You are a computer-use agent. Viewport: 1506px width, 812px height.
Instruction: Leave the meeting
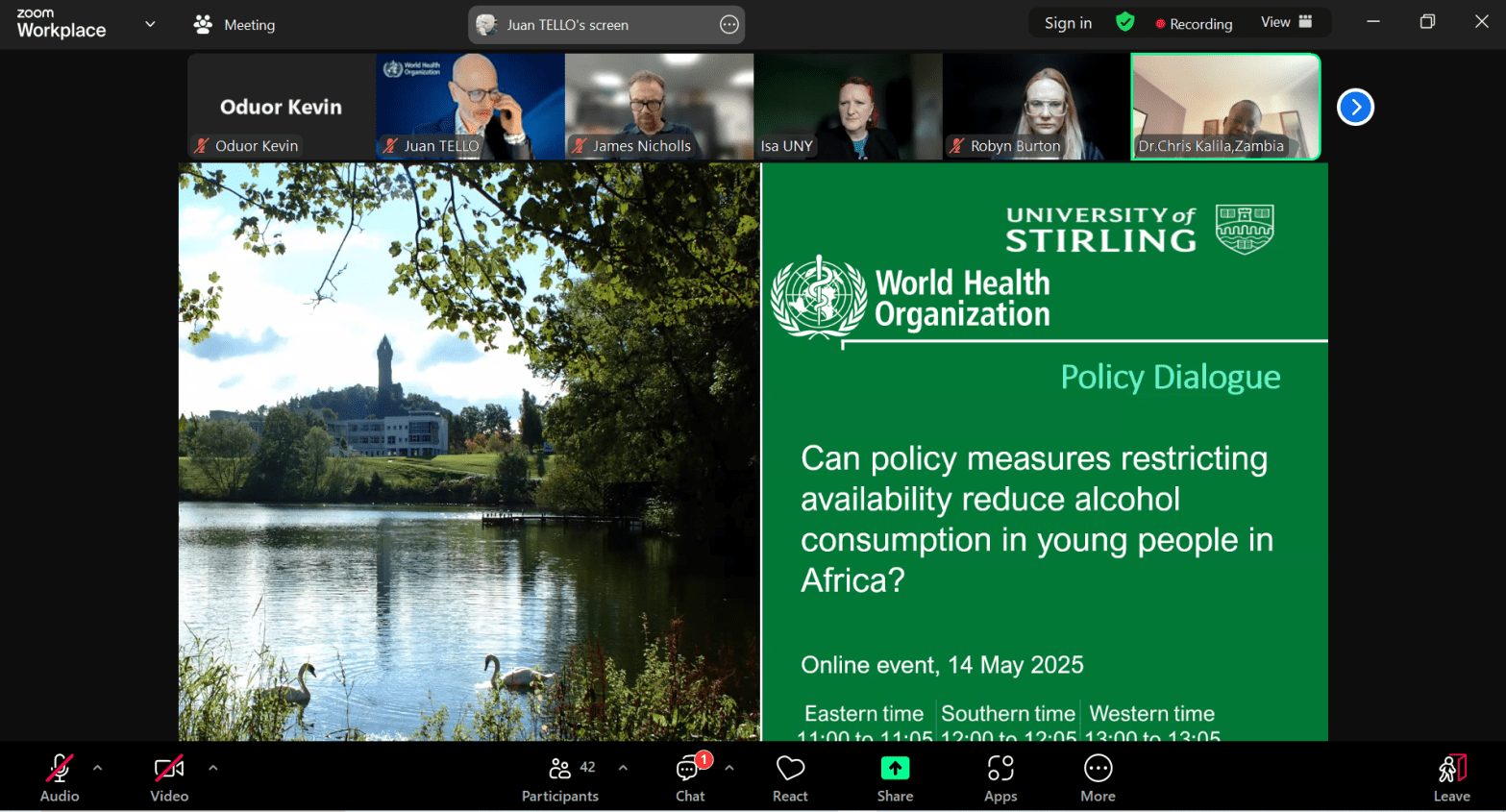tap(1451, 776)
